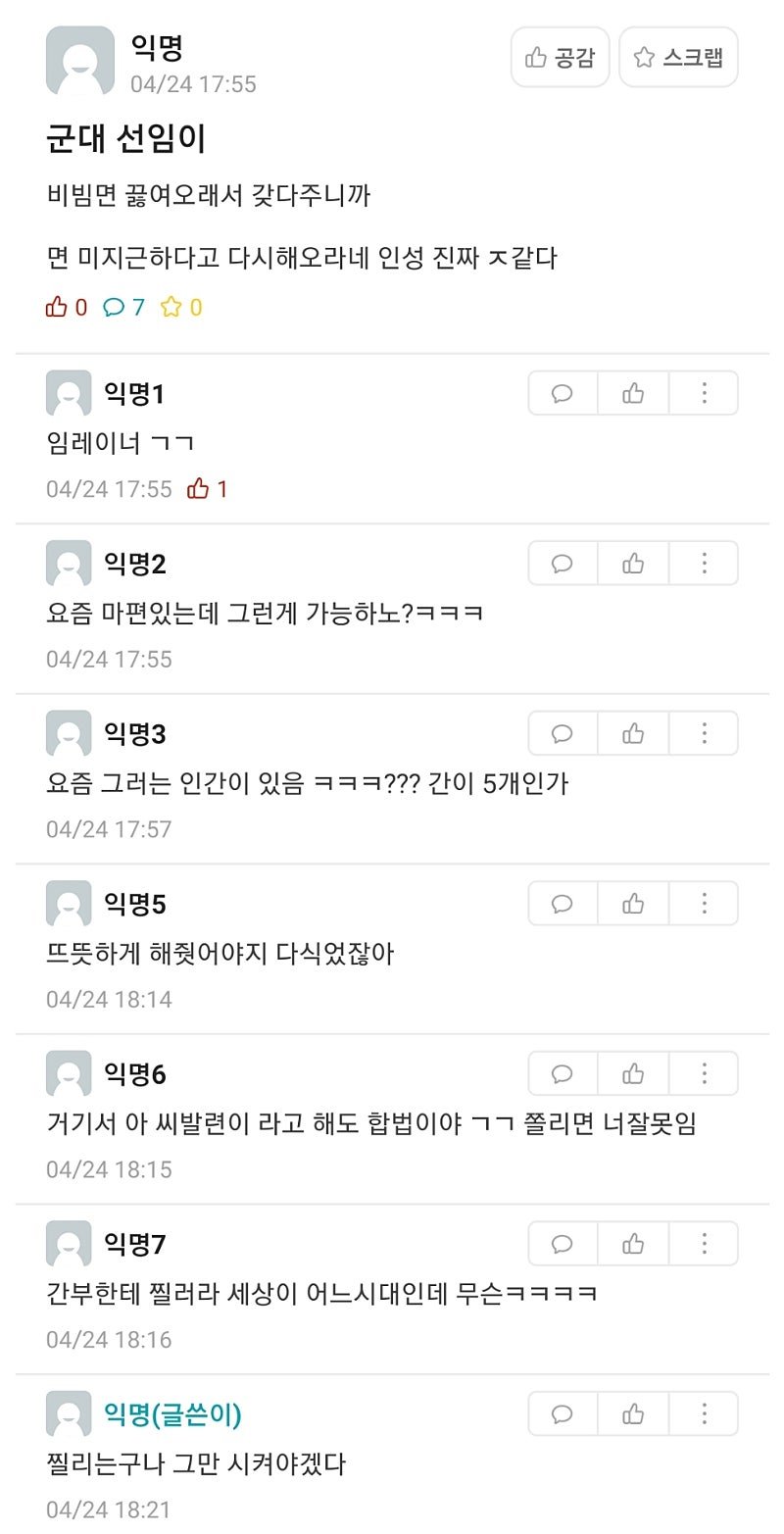This screenshot has width=784, height=1534.
Task: Open more options for 익명6's comment
Action: point(704,1074)
